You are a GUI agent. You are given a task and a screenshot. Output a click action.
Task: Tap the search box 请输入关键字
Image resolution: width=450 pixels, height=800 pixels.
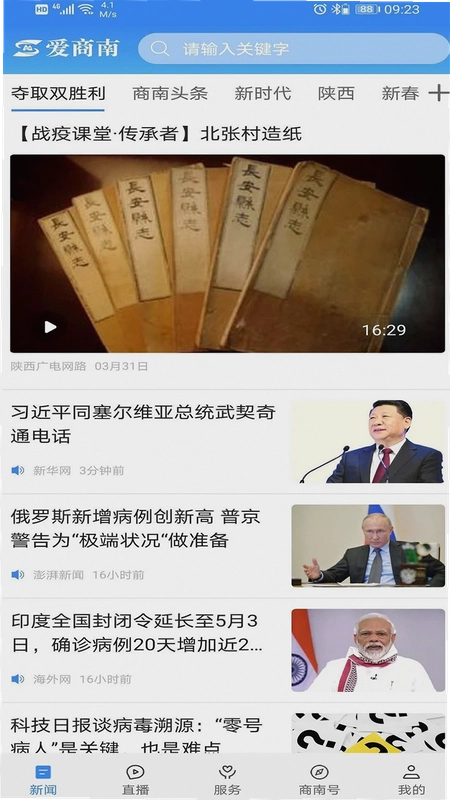[294, 48]
